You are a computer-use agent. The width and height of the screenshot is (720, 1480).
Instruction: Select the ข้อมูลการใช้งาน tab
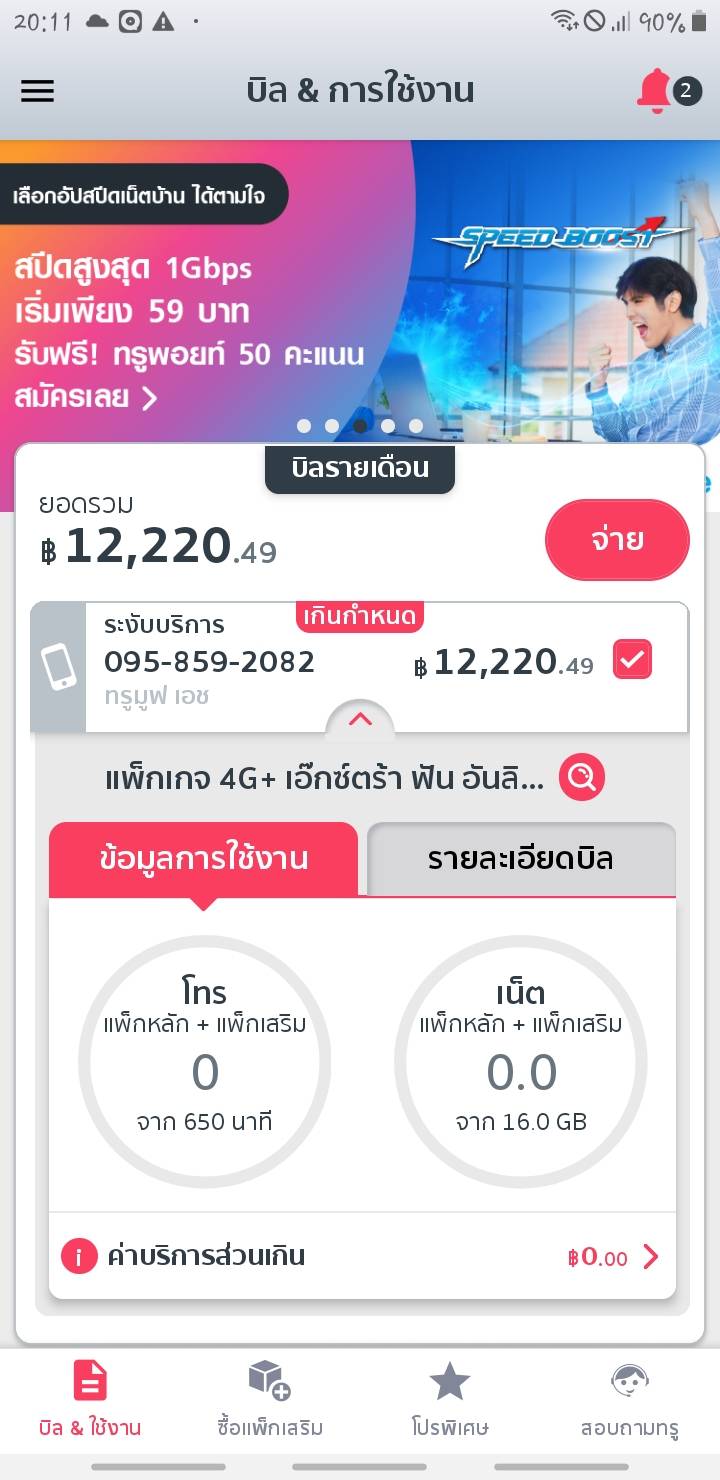(x=204, y=859)
